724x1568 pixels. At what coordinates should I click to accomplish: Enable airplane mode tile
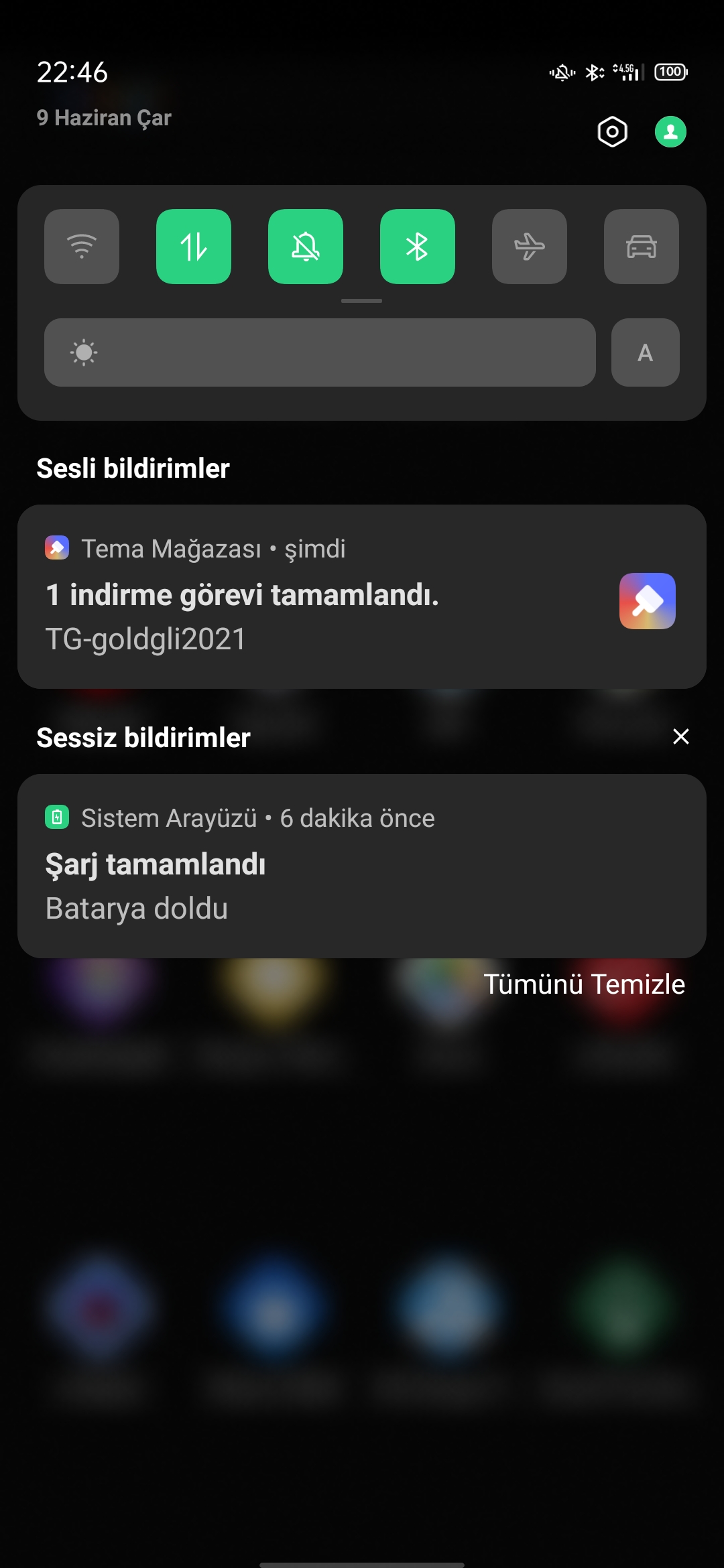click(530, 247)
